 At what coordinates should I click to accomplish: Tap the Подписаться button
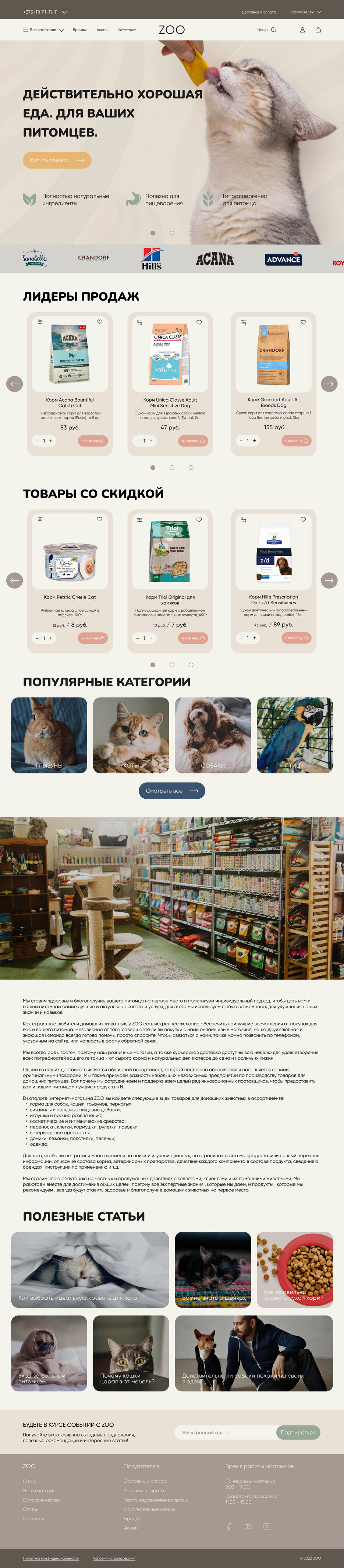298,1432
